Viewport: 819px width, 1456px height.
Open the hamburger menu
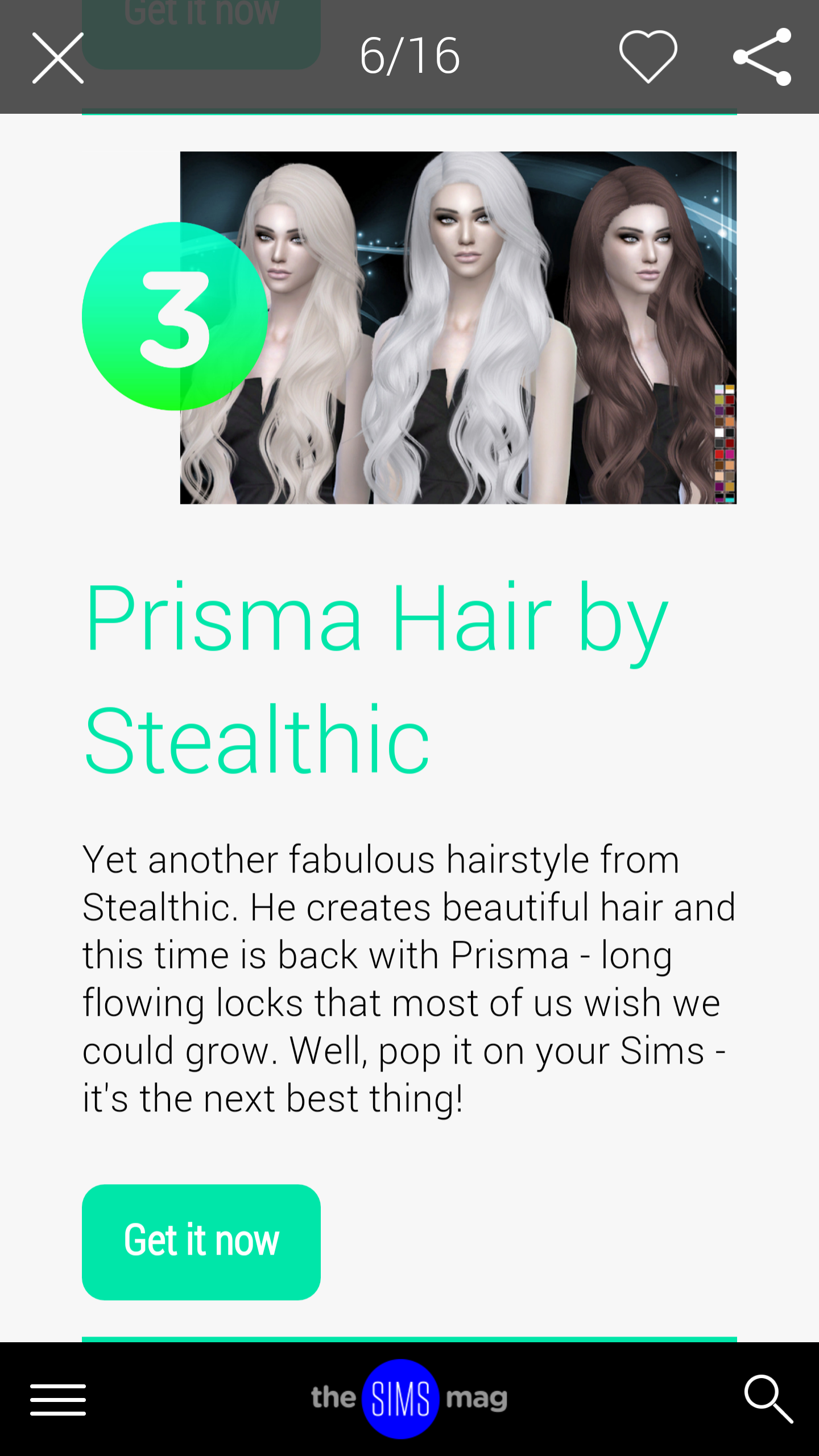[x=58, y=1400]
